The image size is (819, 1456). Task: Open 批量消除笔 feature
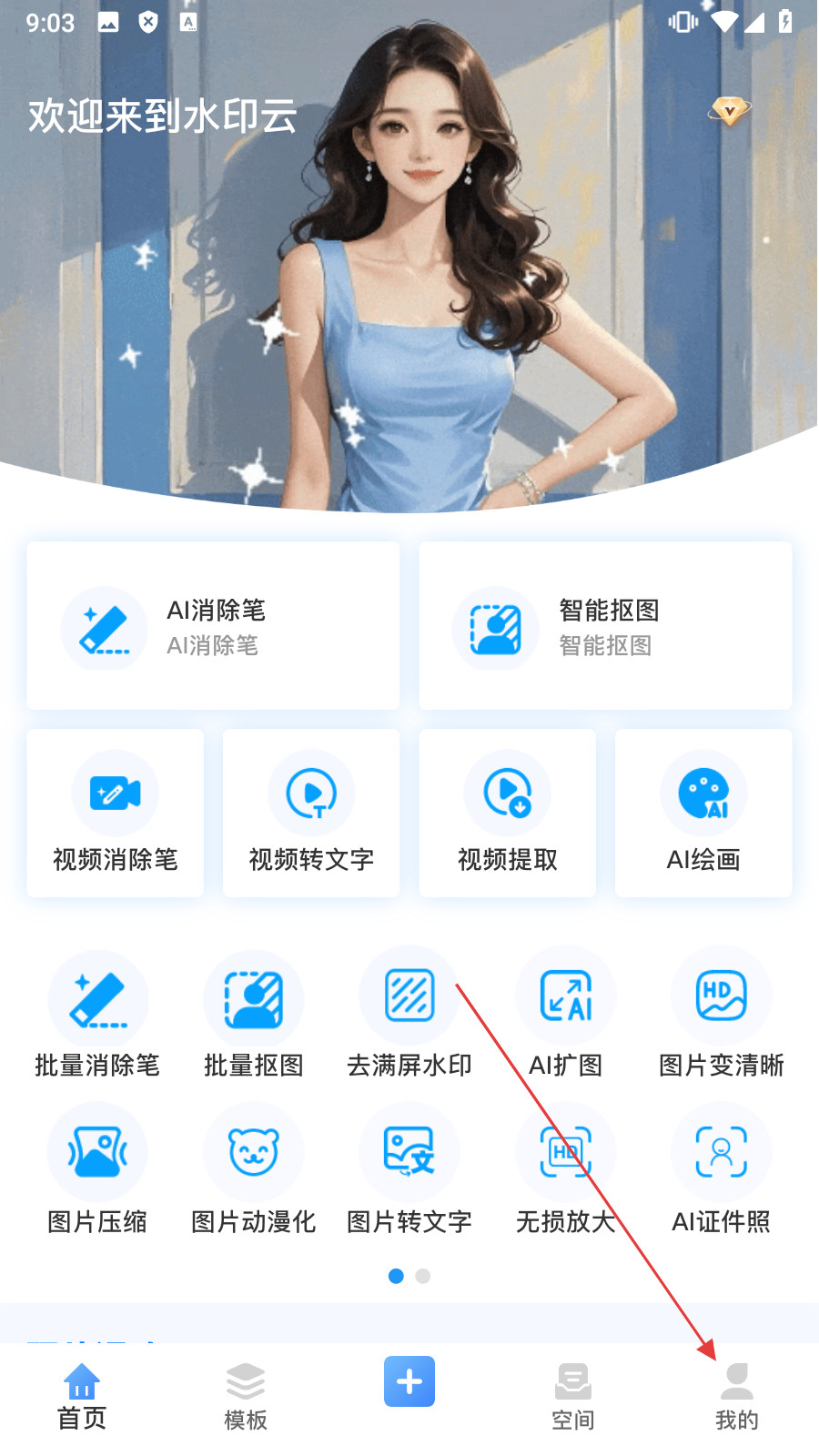[97, 1015]
